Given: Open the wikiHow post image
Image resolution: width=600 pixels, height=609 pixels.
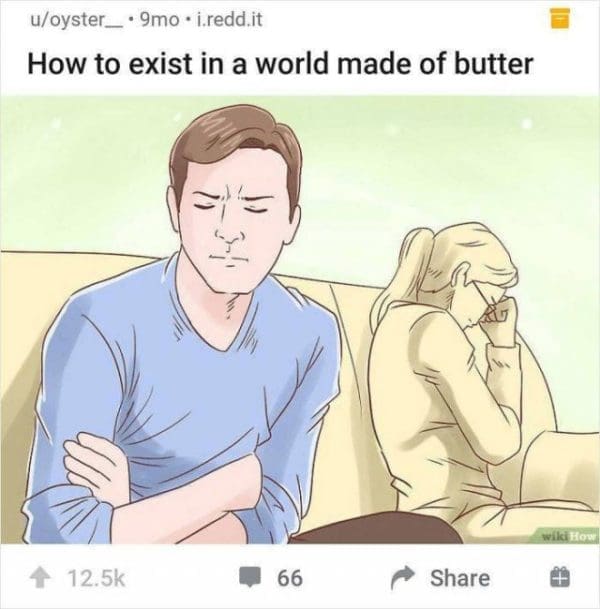Looking at the screenshot, I should pos(300,320).
